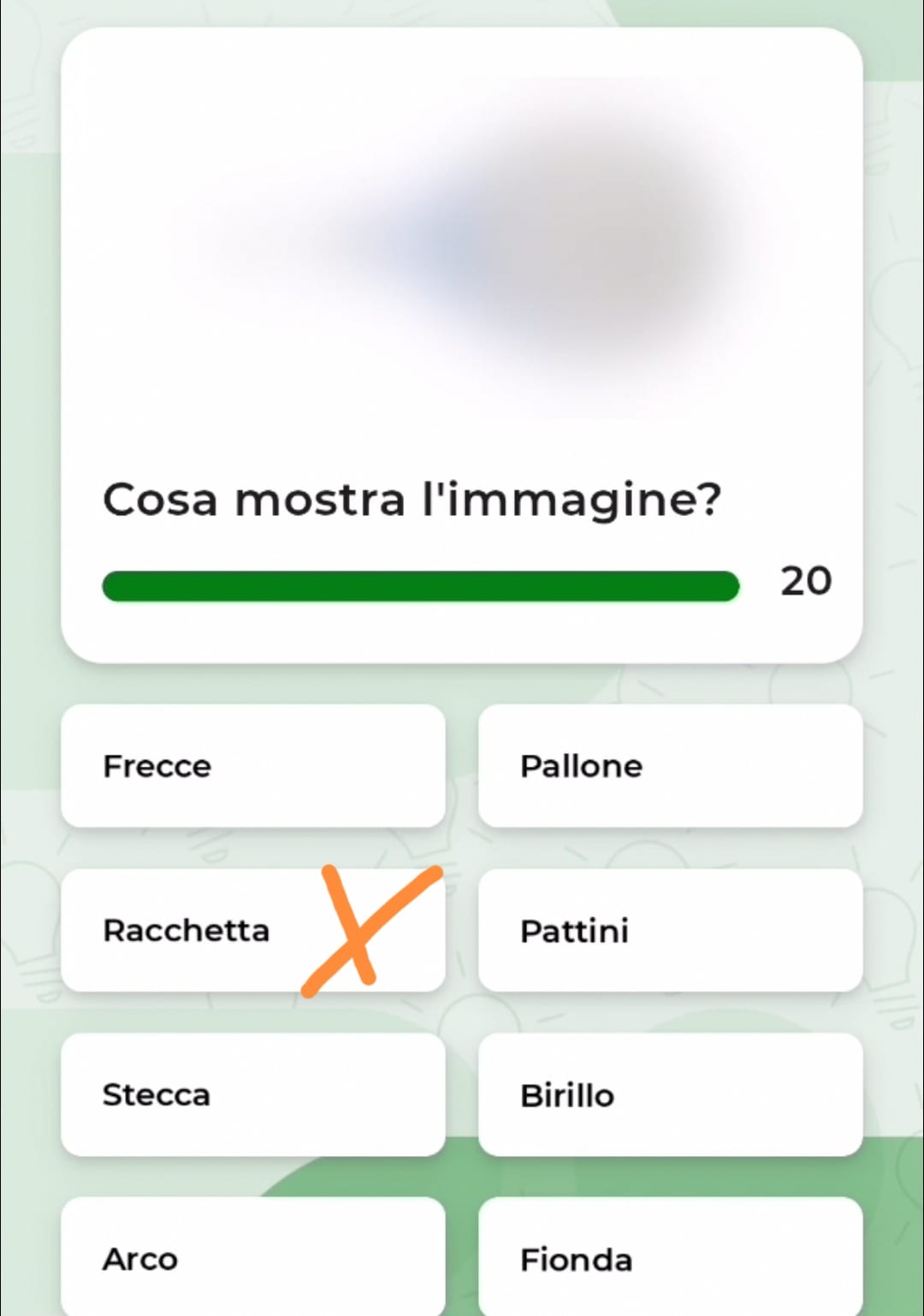
Task: Select the answer Frecce
Action: click(x=252, y=766)
